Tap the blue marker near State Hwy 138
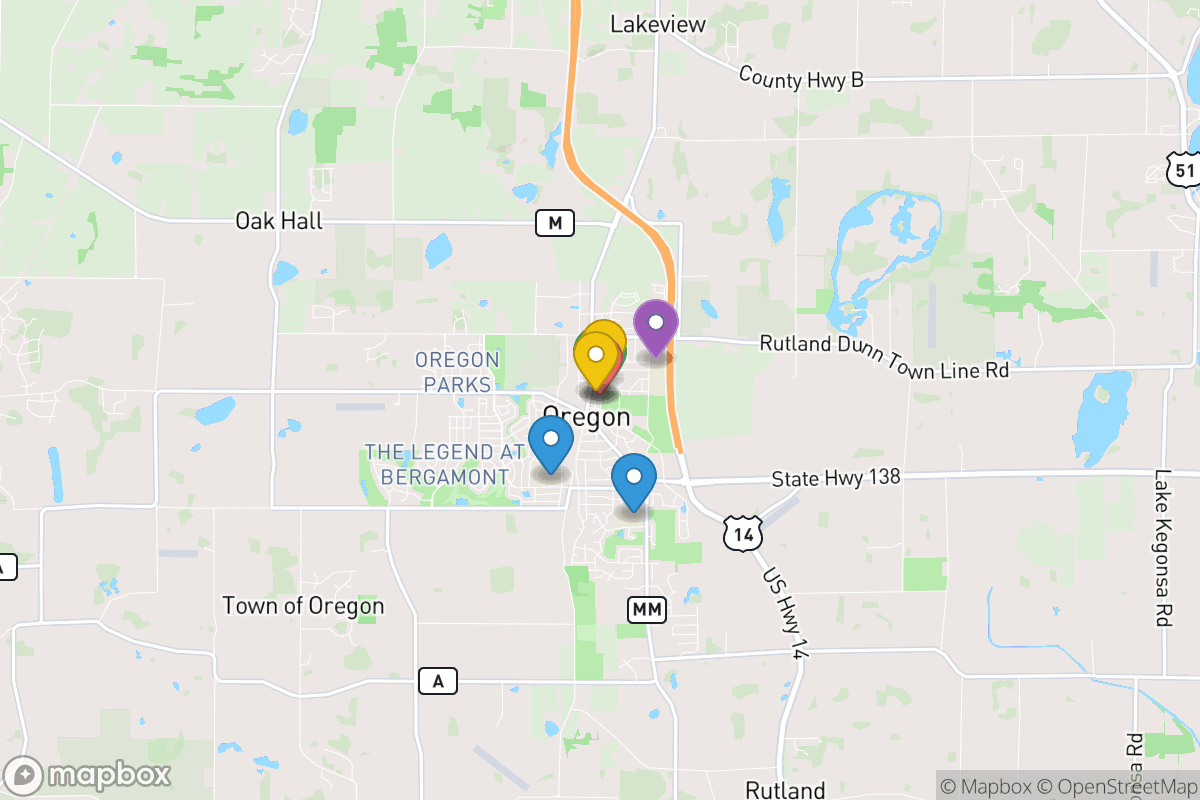The height and width of the screenshot is (800, 1200). pyautogui.click(x=633, y=478)
